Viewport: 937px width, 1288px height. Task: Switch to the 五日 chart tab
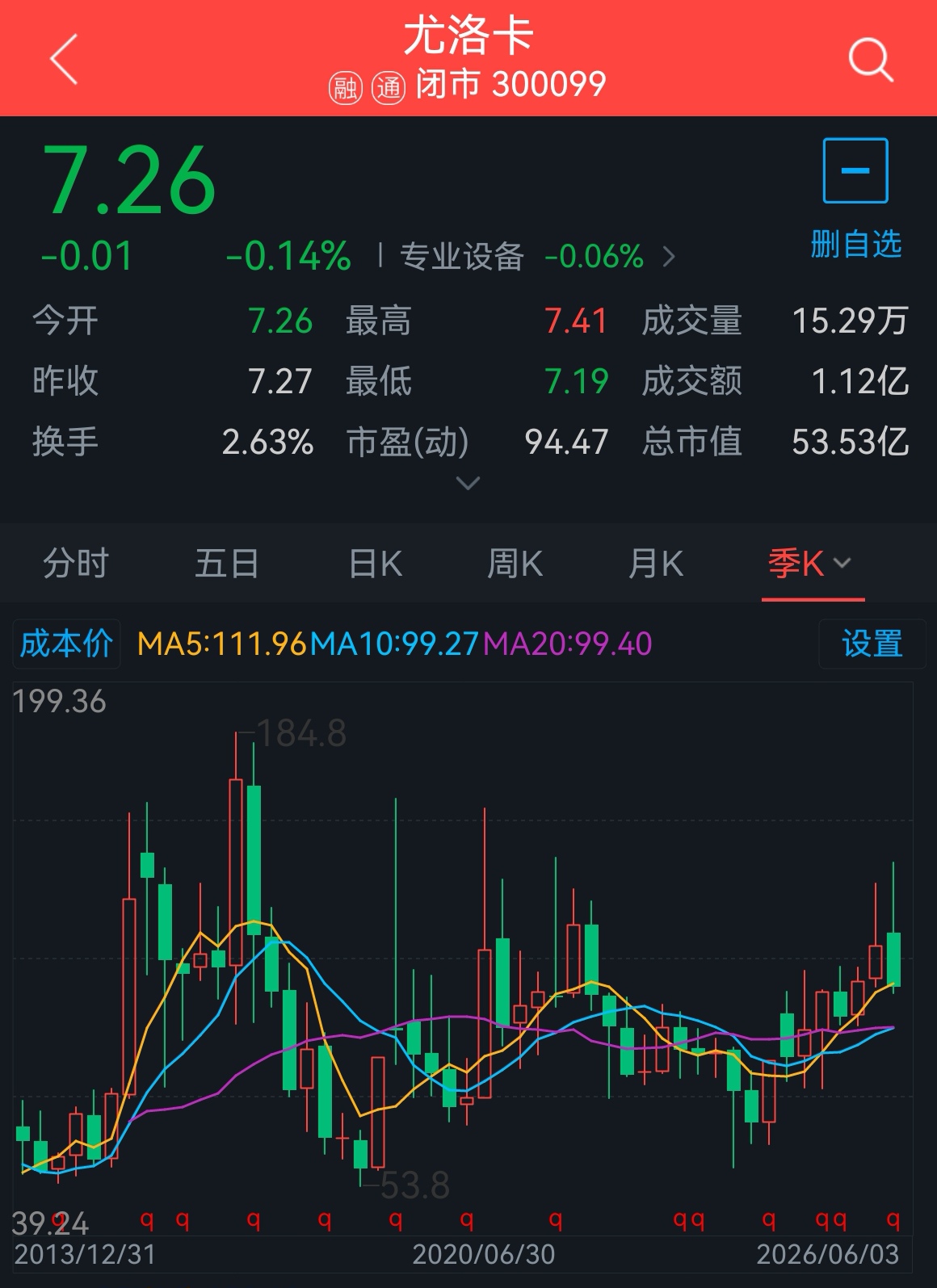coord(227,563)
